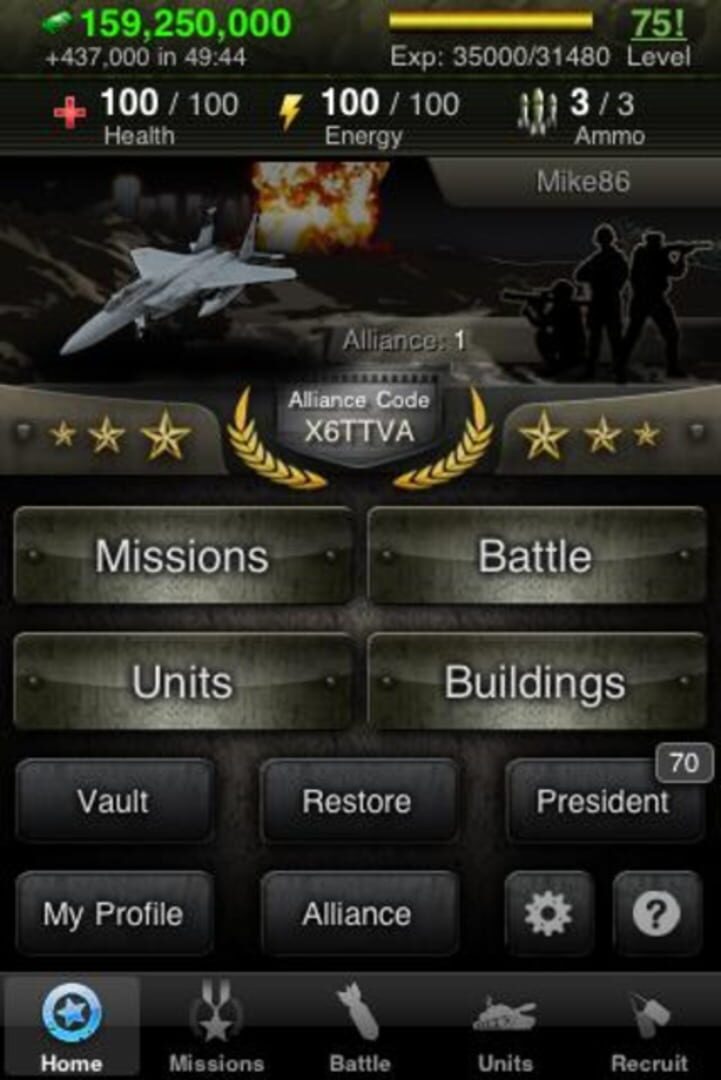The height and width of the screenshot is (1080, 721).
Task: Open the Alliance page
Action: (x=357, y=913)
